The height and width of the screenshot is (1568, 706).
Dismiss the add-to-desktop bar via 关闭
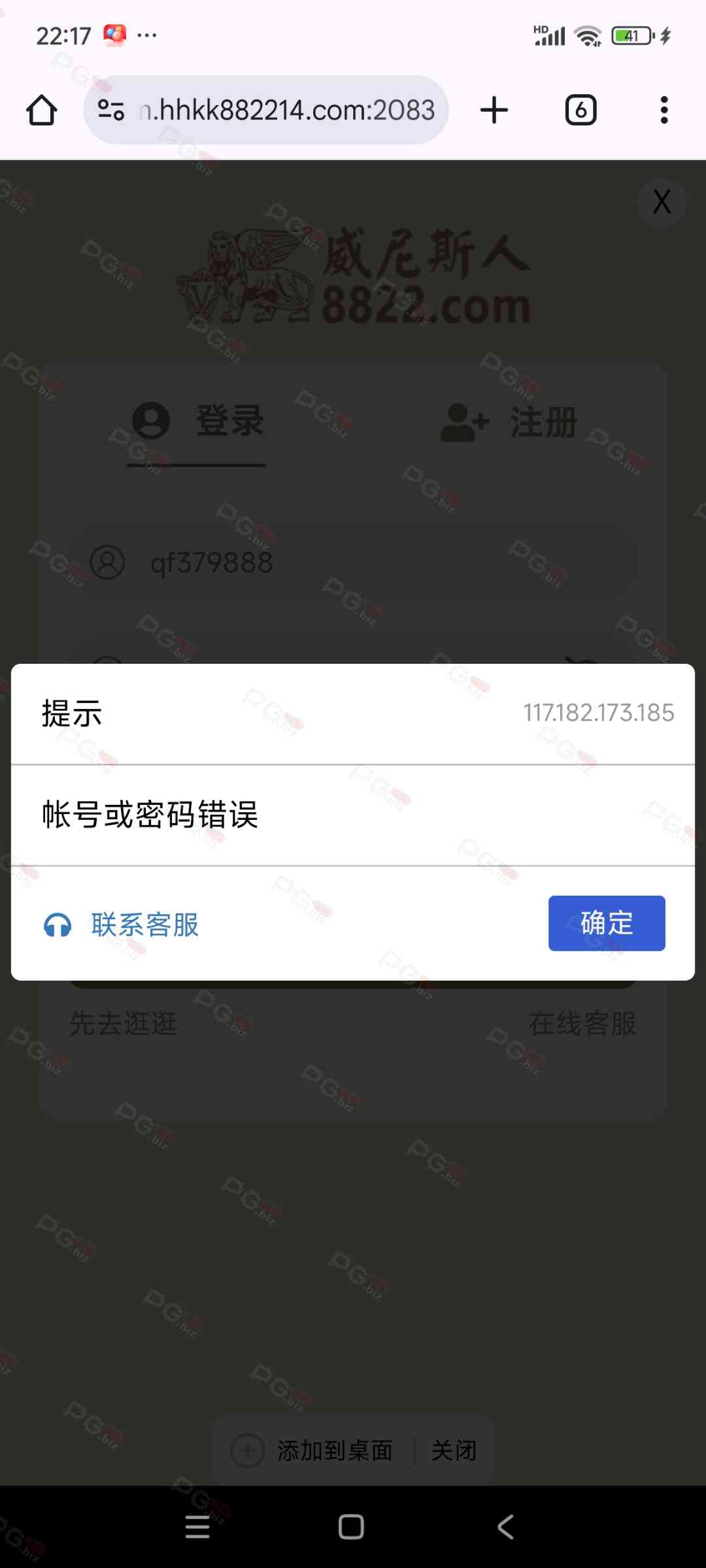click(454, 1450)
